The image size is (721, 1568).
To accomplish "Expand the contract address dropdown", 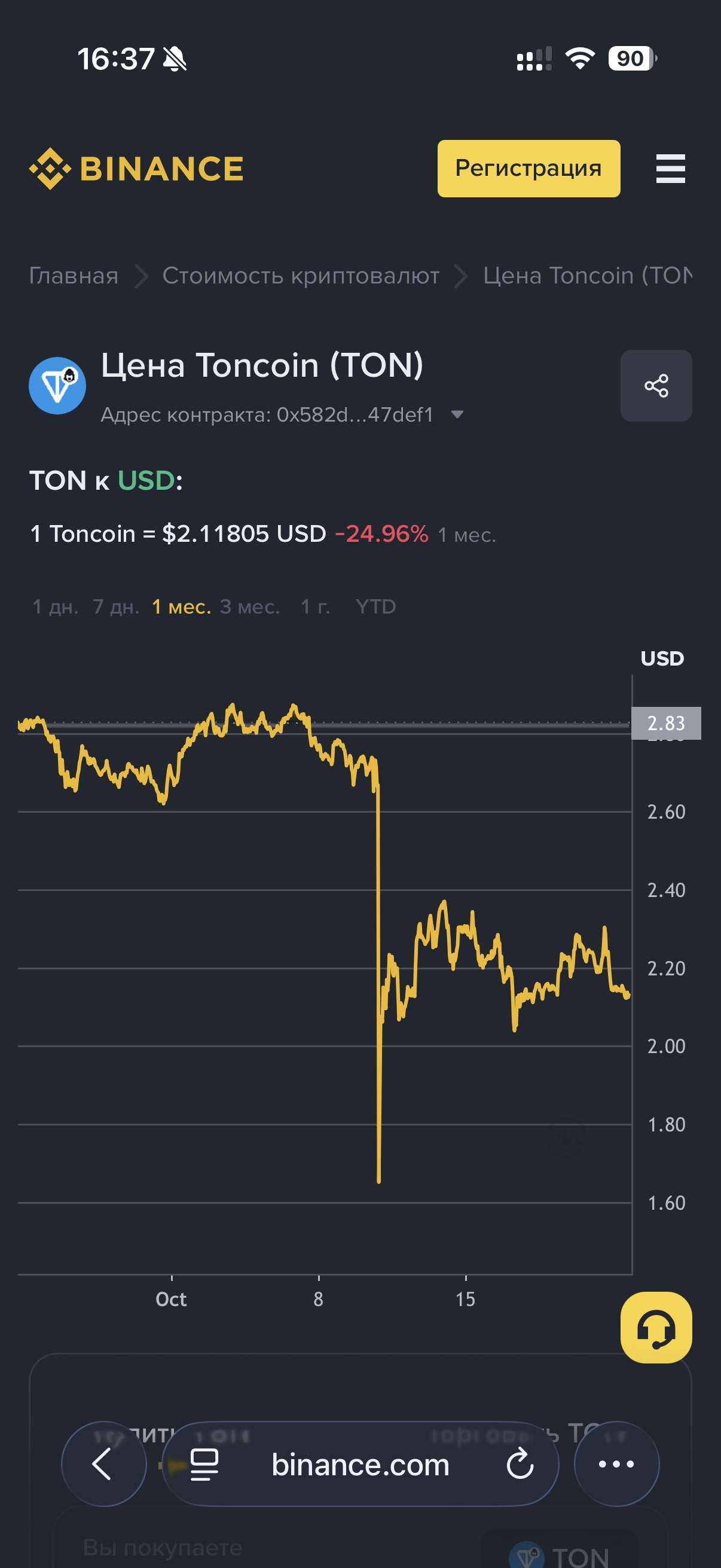I will click(x=457, y=414).
